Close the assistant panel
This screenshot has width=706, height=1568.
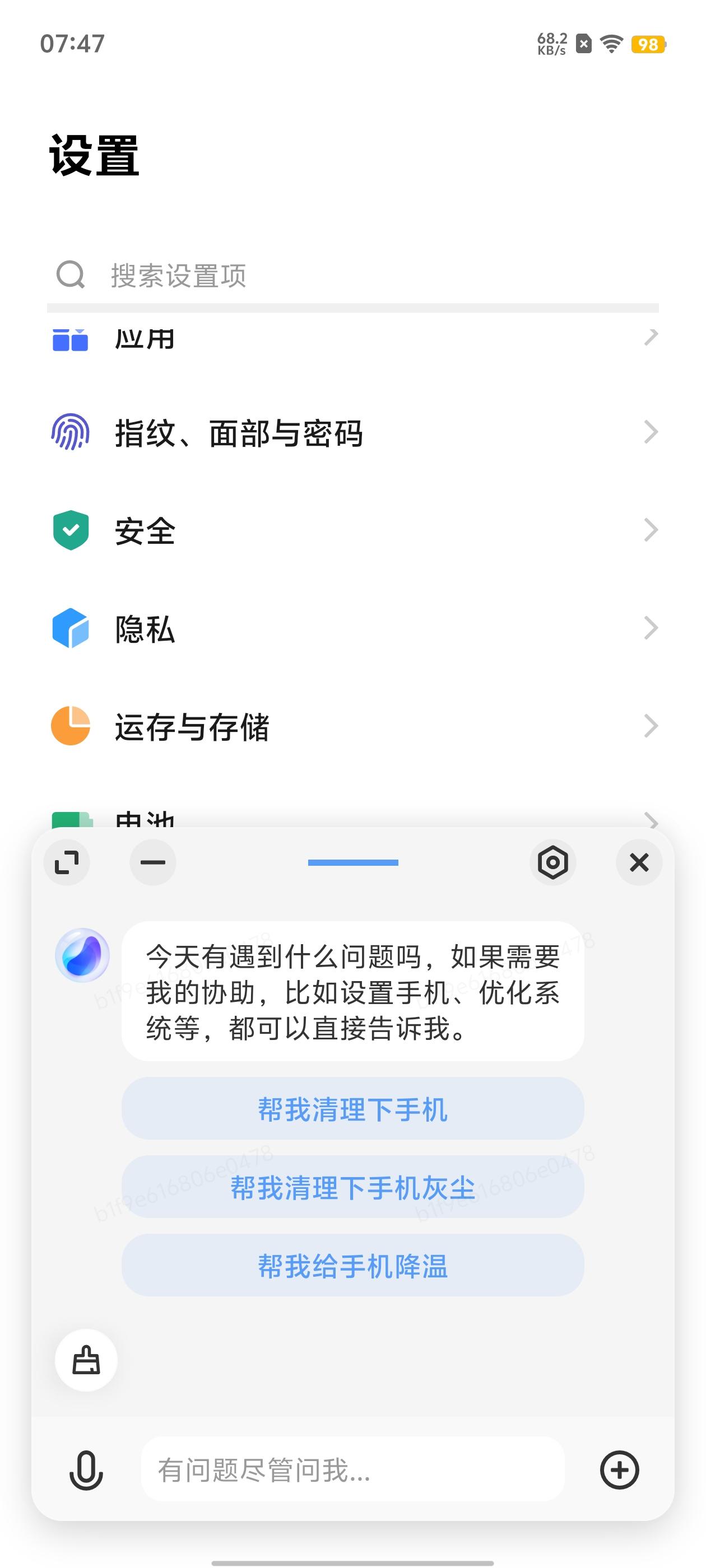pyautogui.click(x=639, y=862)
